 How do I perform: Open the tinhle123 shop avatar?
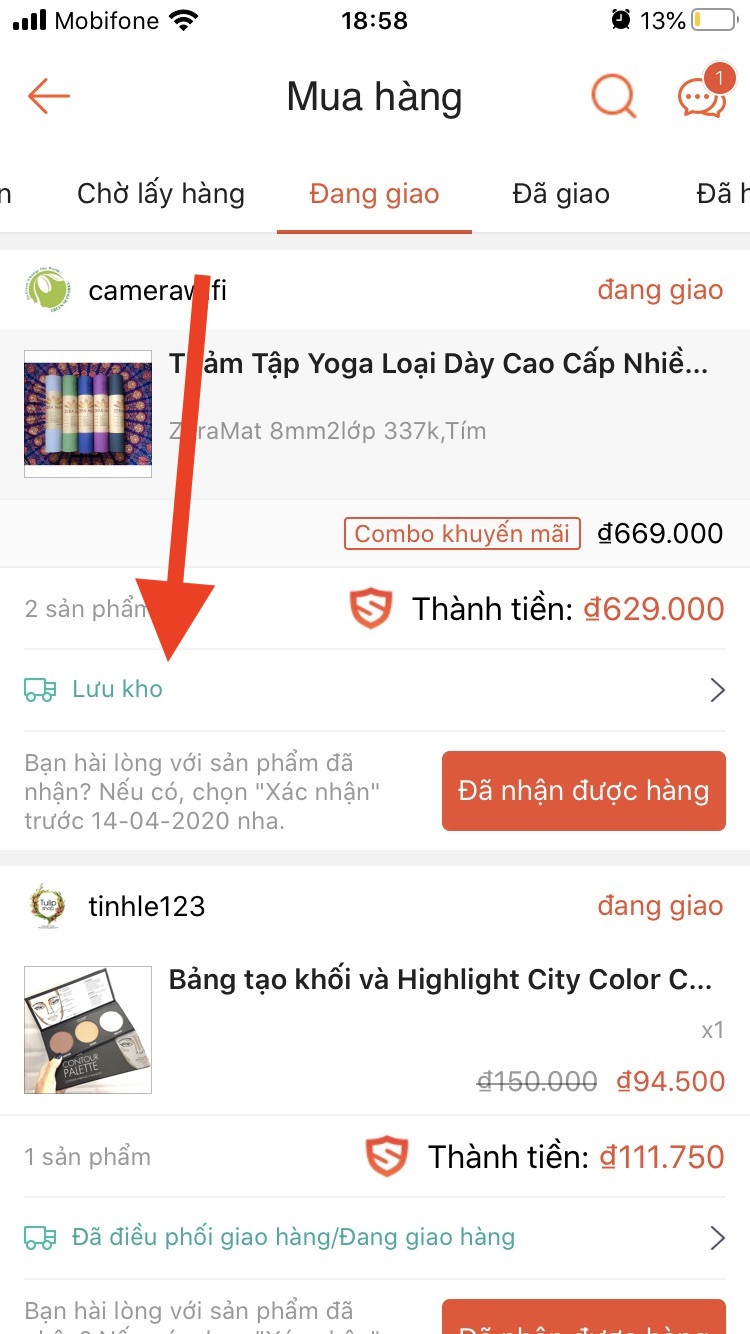point(48,905)
